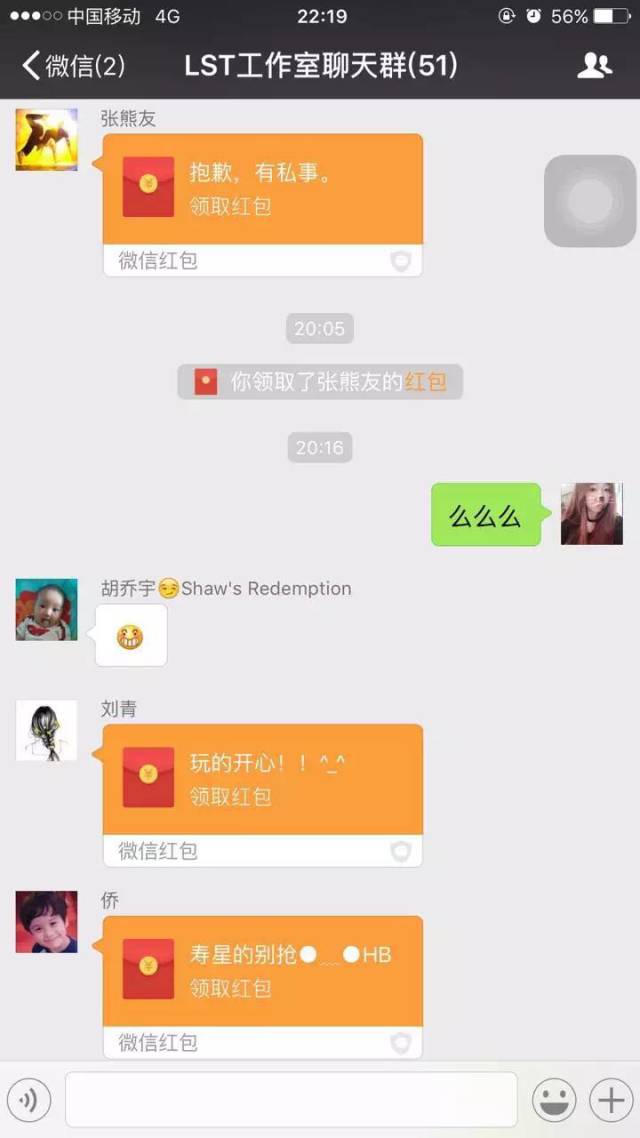Switch to voice message input
The height and width of the screenshot is (1138, 640).
[x=28, y=1101]
